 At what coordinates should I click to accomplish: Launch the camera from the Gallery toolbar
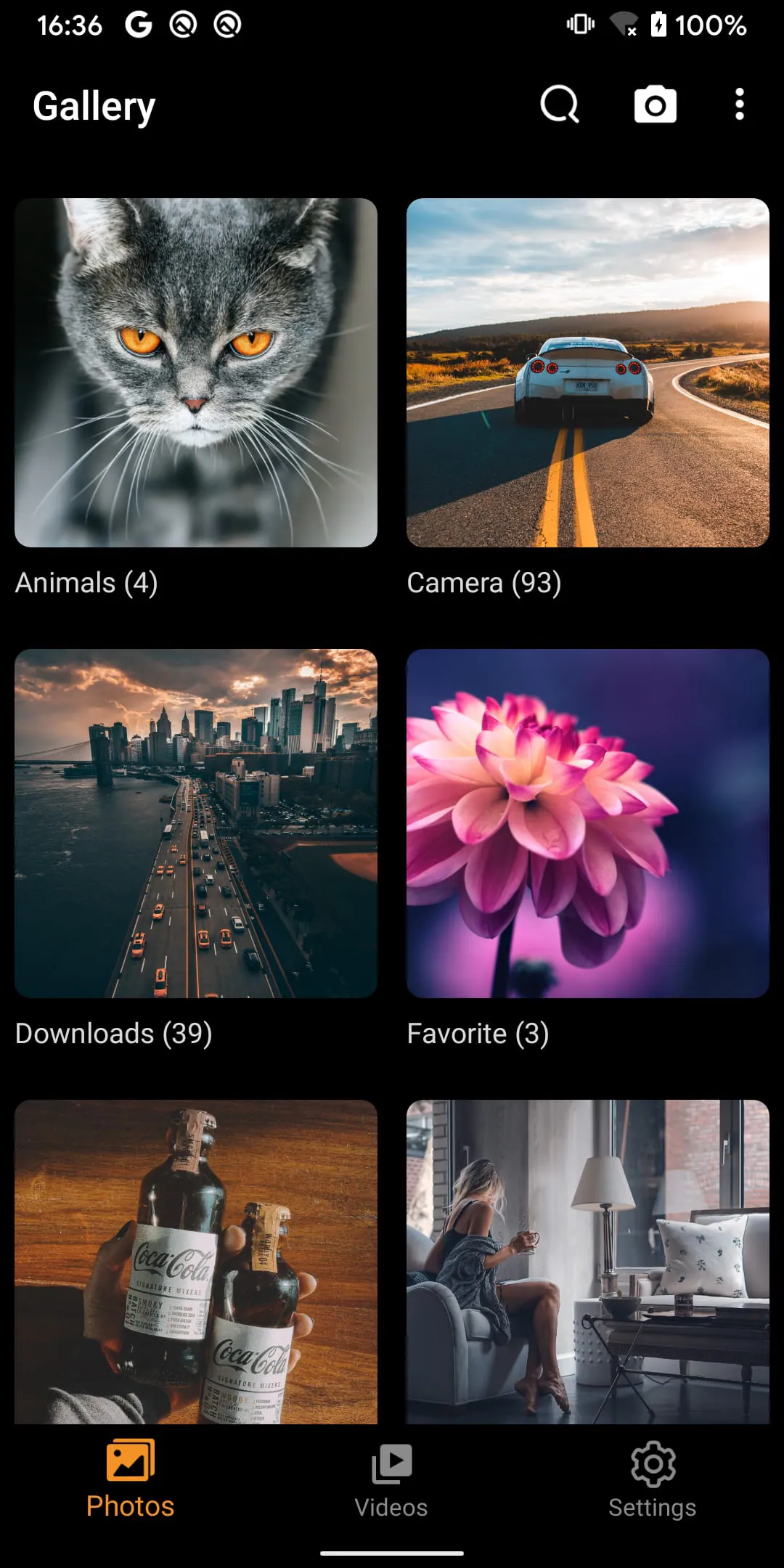tap(654, 105)
